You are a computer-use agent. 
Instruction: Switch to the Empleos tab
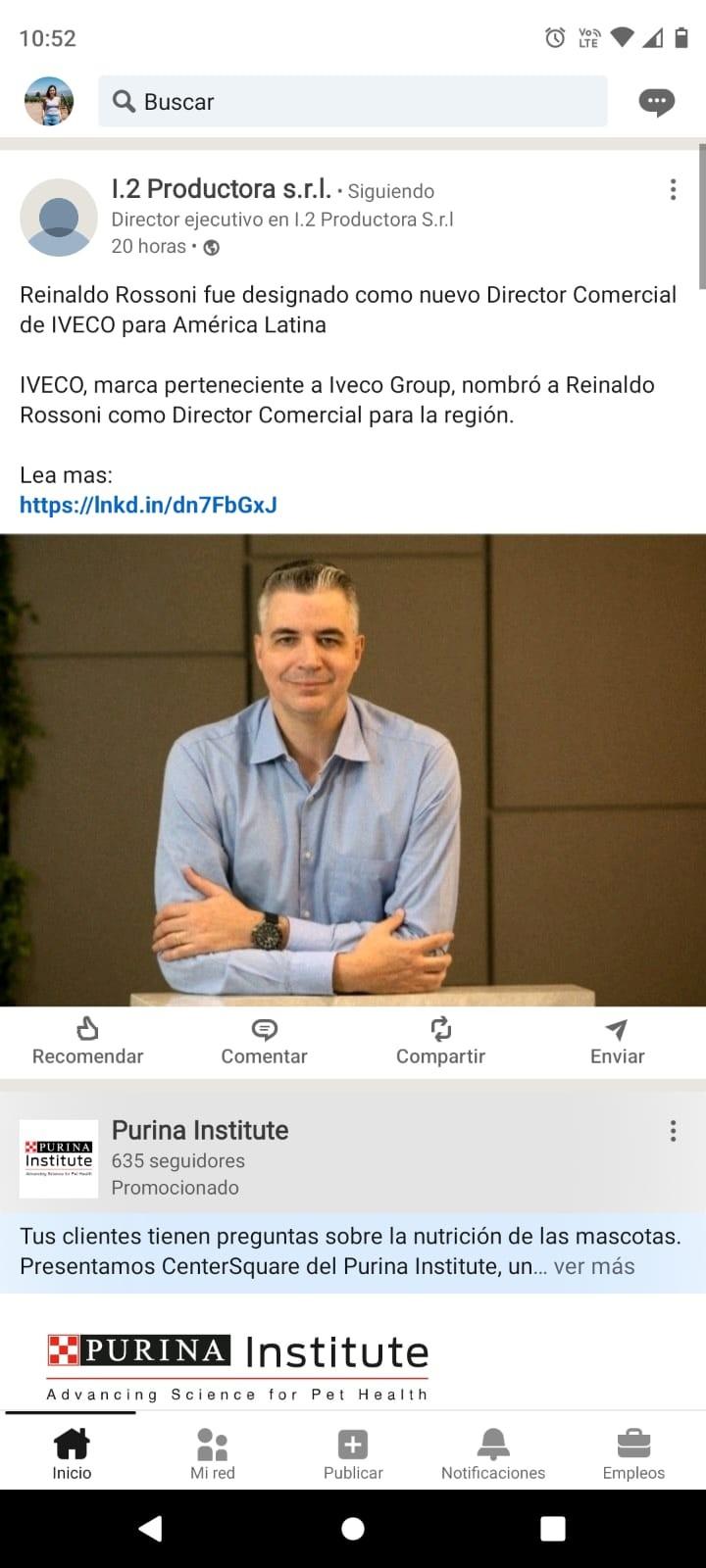pos(633,1453)
